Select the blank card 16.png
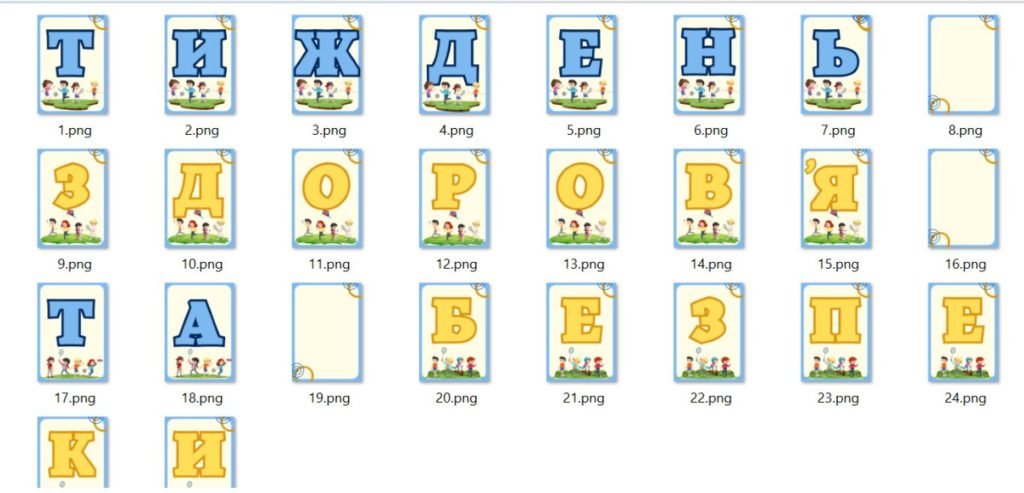The width and height of the screenshot is (1024, 493). (x=963, y=198)
